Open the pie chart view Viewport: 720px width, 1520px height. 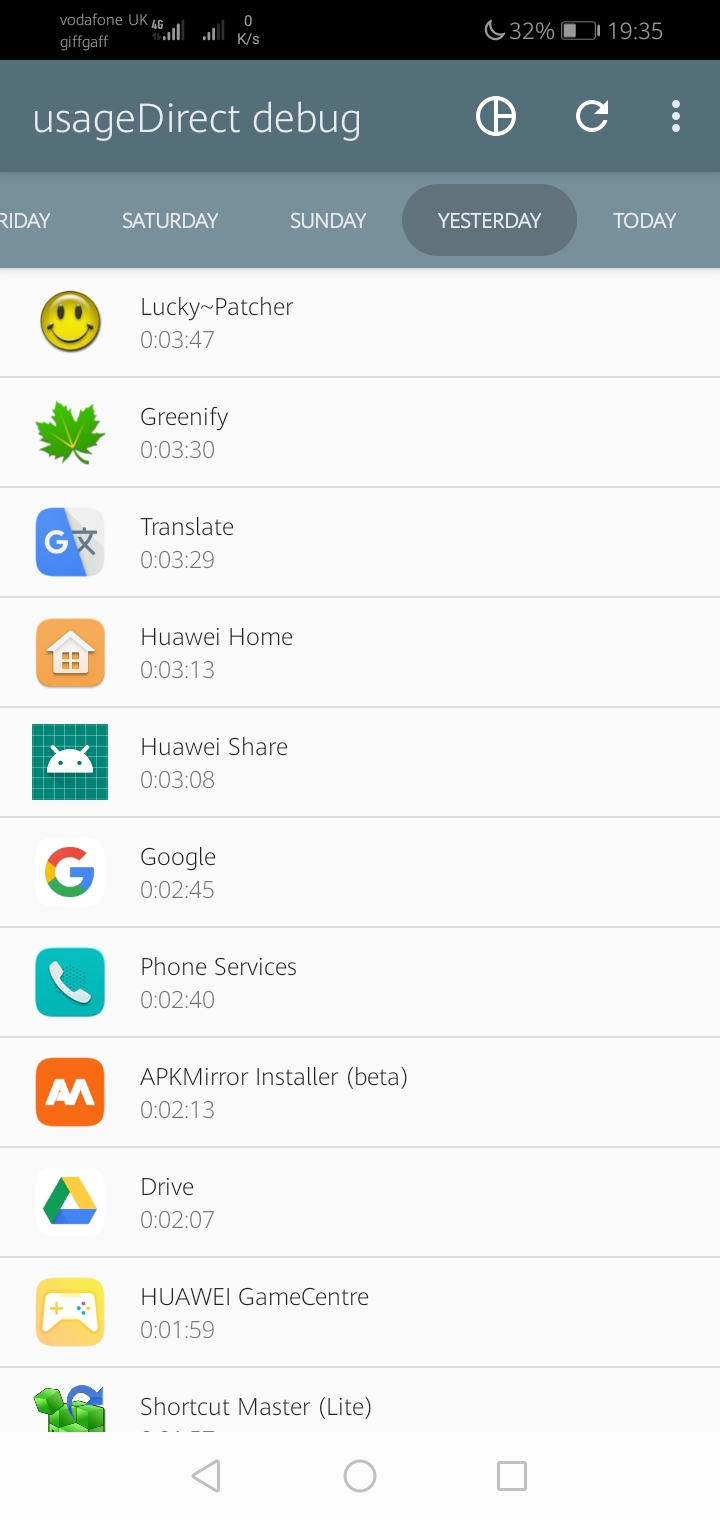click(x=495, y=116)
